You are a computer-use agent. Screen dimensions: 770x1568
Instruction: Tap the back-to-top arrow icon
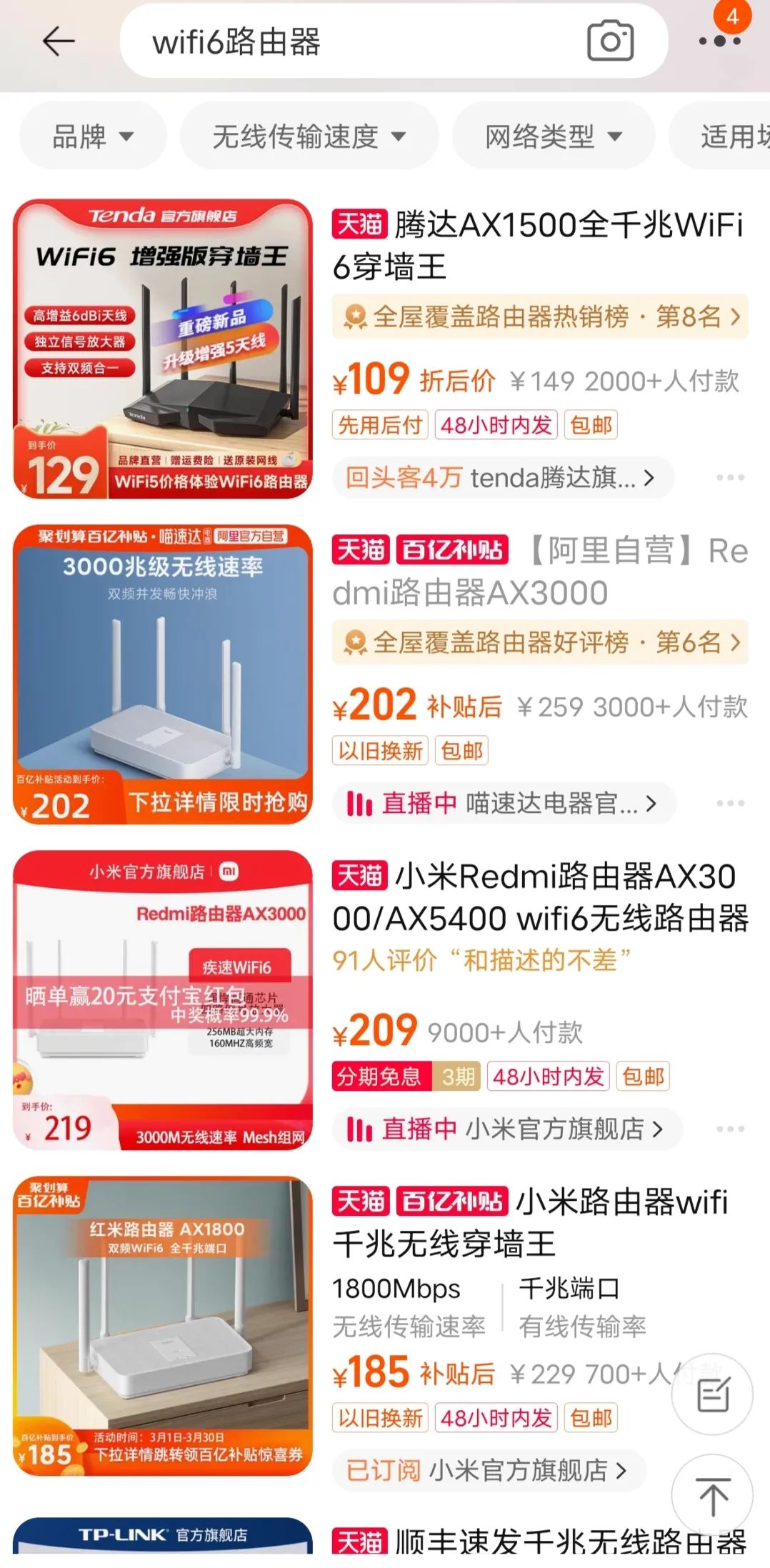click(711, 1494)
